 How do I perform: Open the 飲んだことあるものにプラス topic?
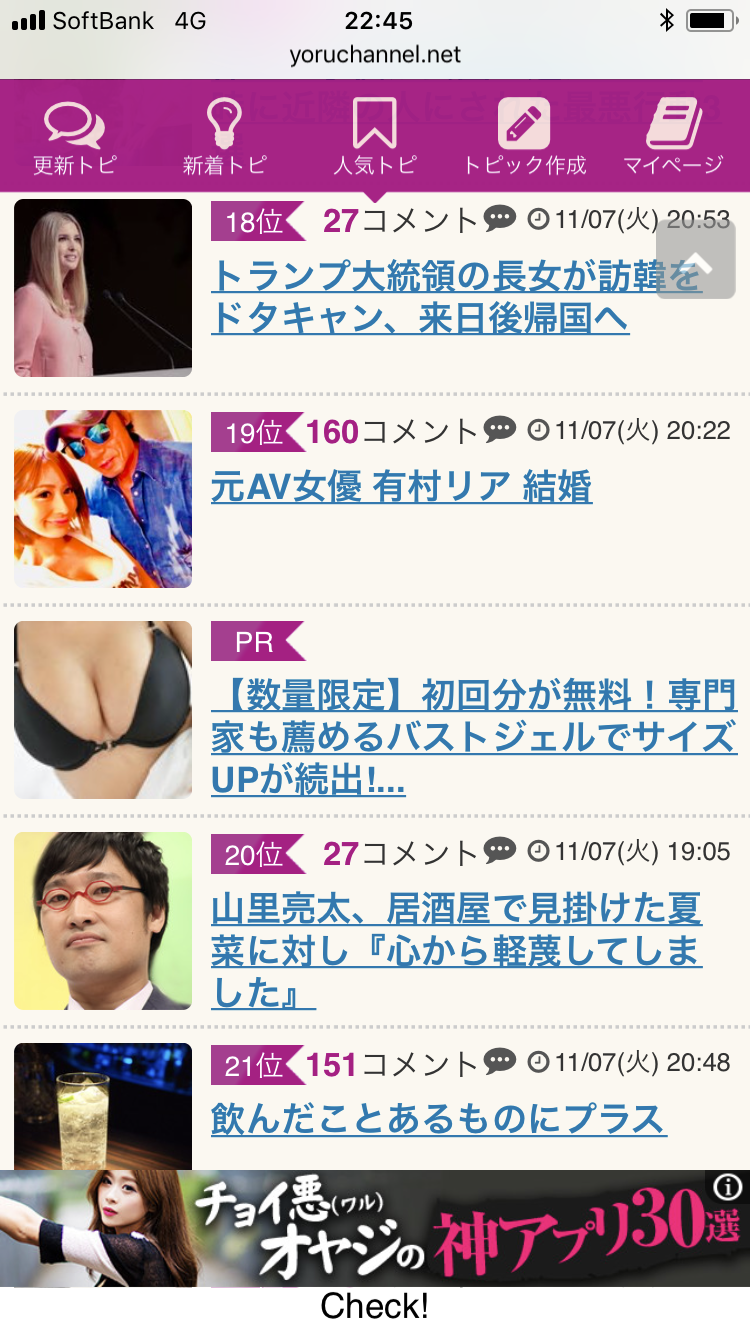click(x=438, y=1119)
